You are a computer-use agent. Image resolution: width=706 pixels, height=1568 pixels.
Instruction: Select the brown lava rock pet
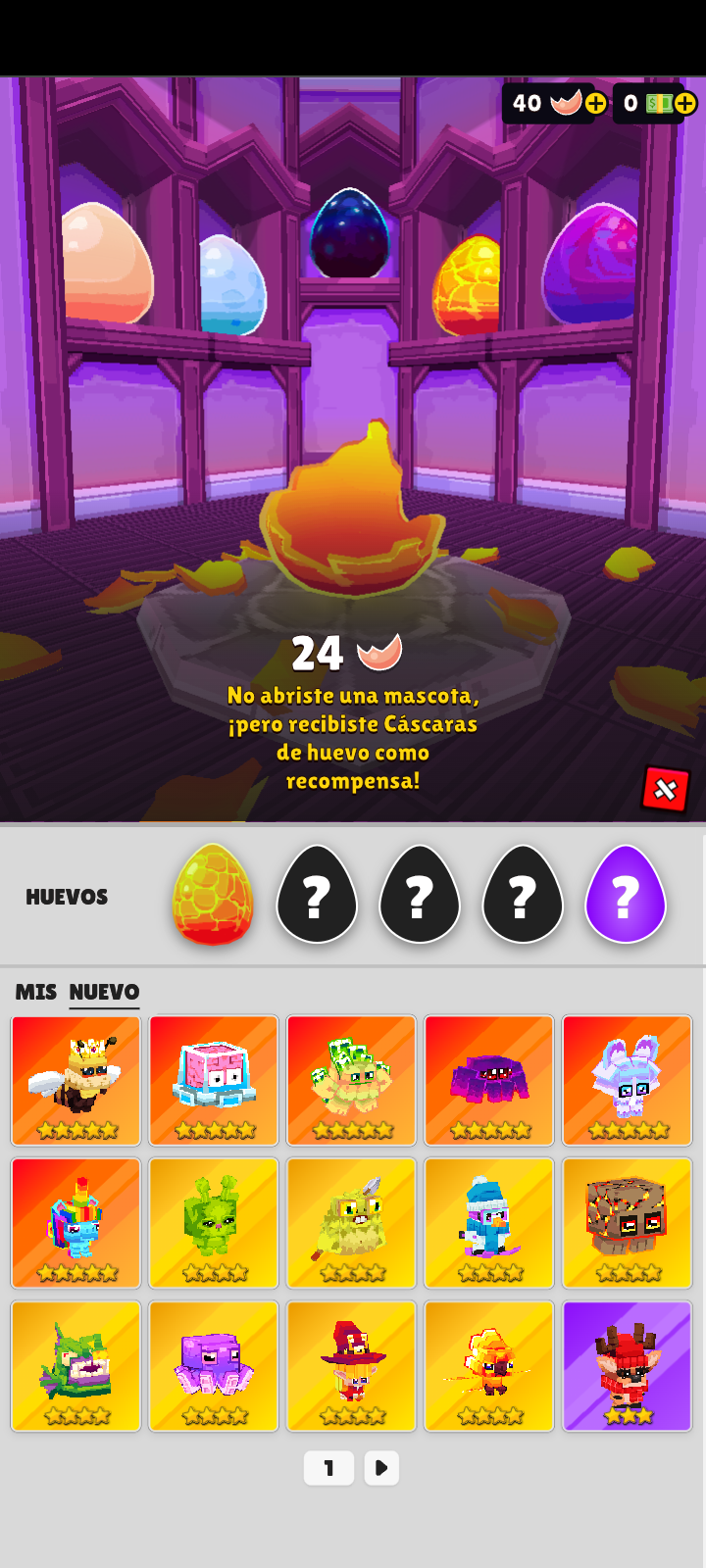pyautogui.click(x=628, y=1223)
